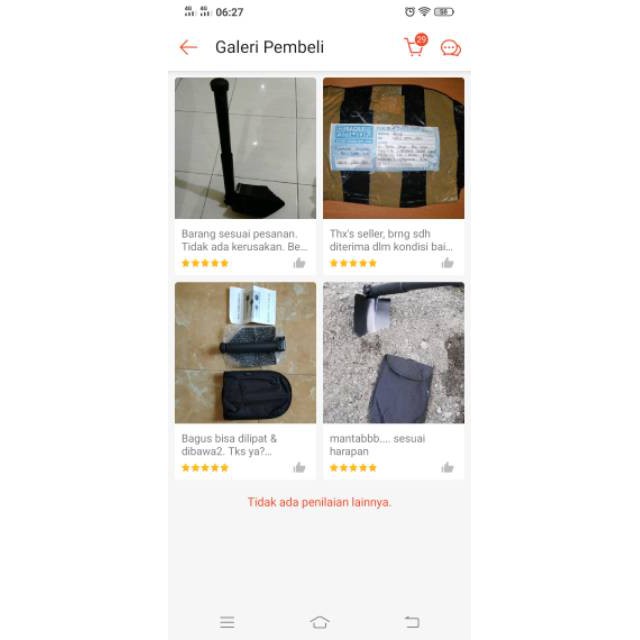Open the 'mantabbb' review photo

[393, 352]
